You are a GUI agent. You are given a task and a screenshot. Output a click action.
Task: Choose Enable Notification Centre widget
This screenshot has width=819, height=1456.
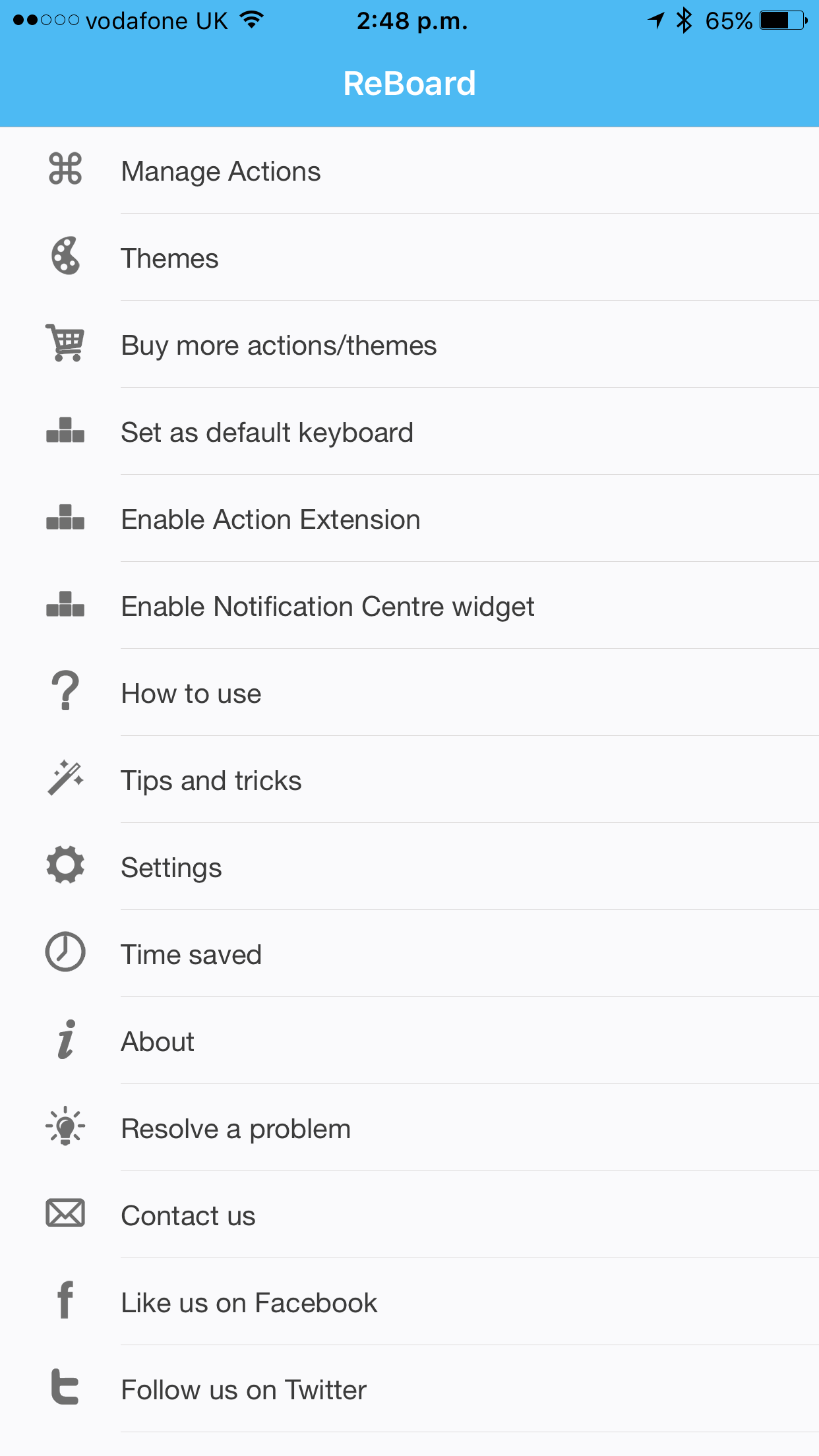pyautogui.click(x=409, y=605)
